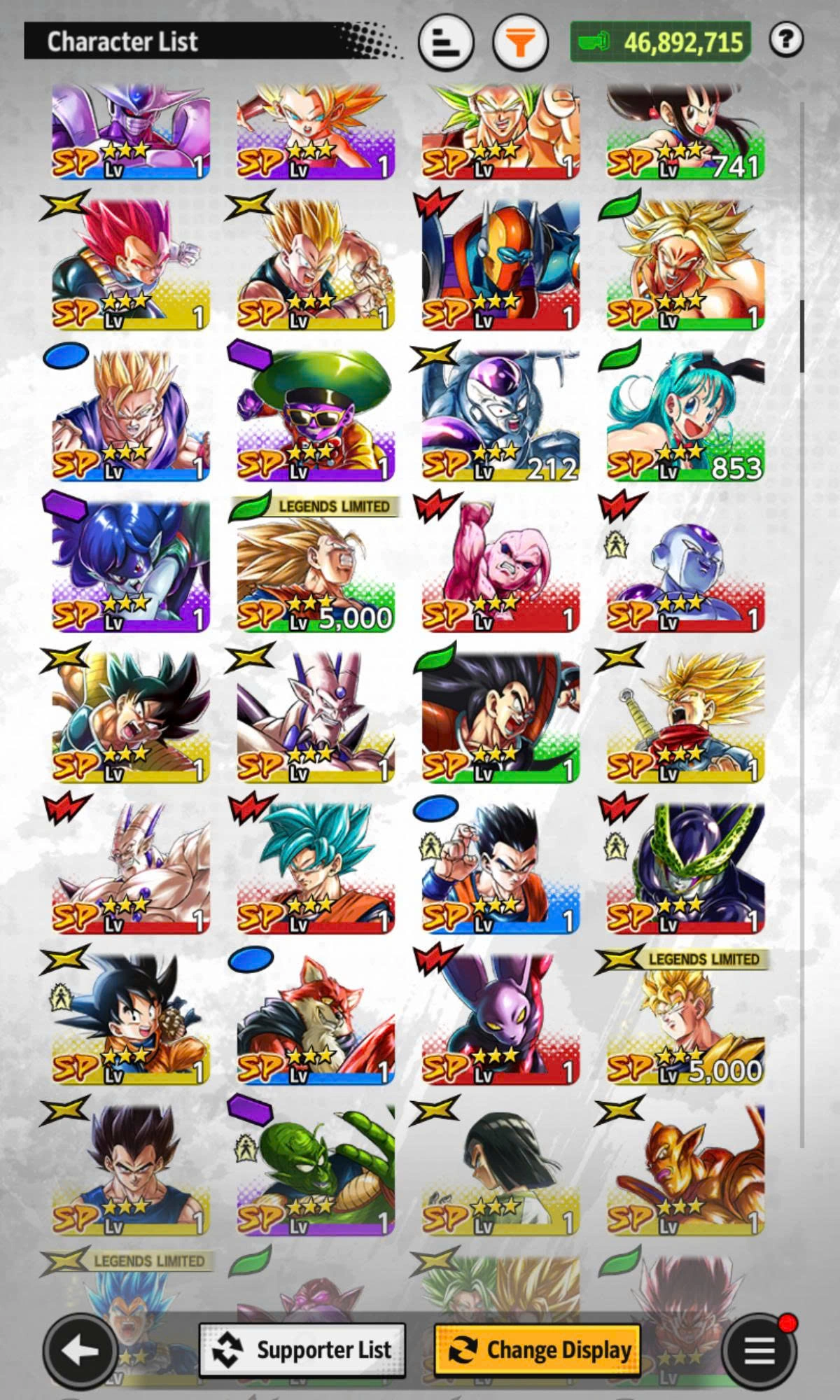Go back with the arrow button
Image resolution: width=840 pixels, height=1400 pixels.
80,1350
